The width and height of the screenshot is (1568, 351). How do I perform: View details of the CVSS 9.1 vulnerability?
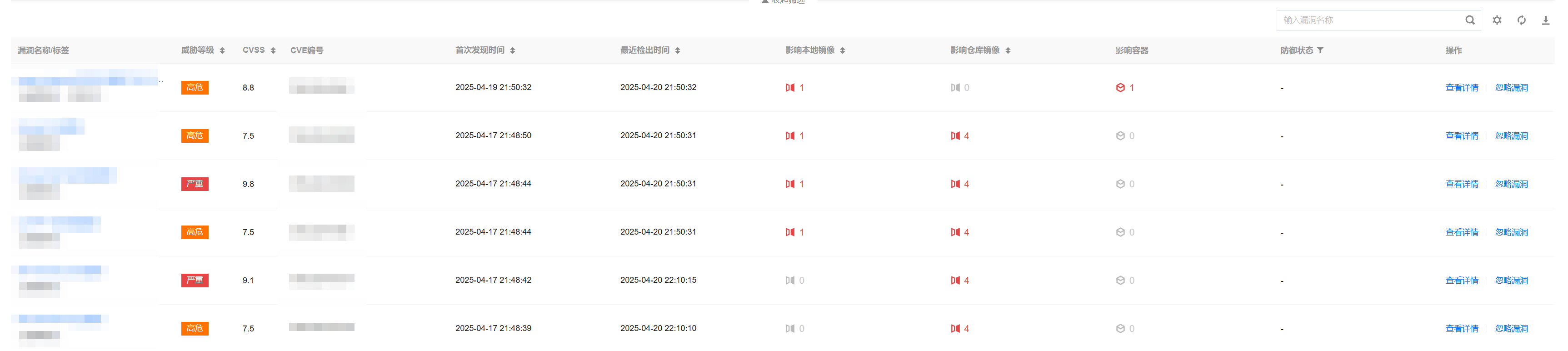pos(1462,281)
